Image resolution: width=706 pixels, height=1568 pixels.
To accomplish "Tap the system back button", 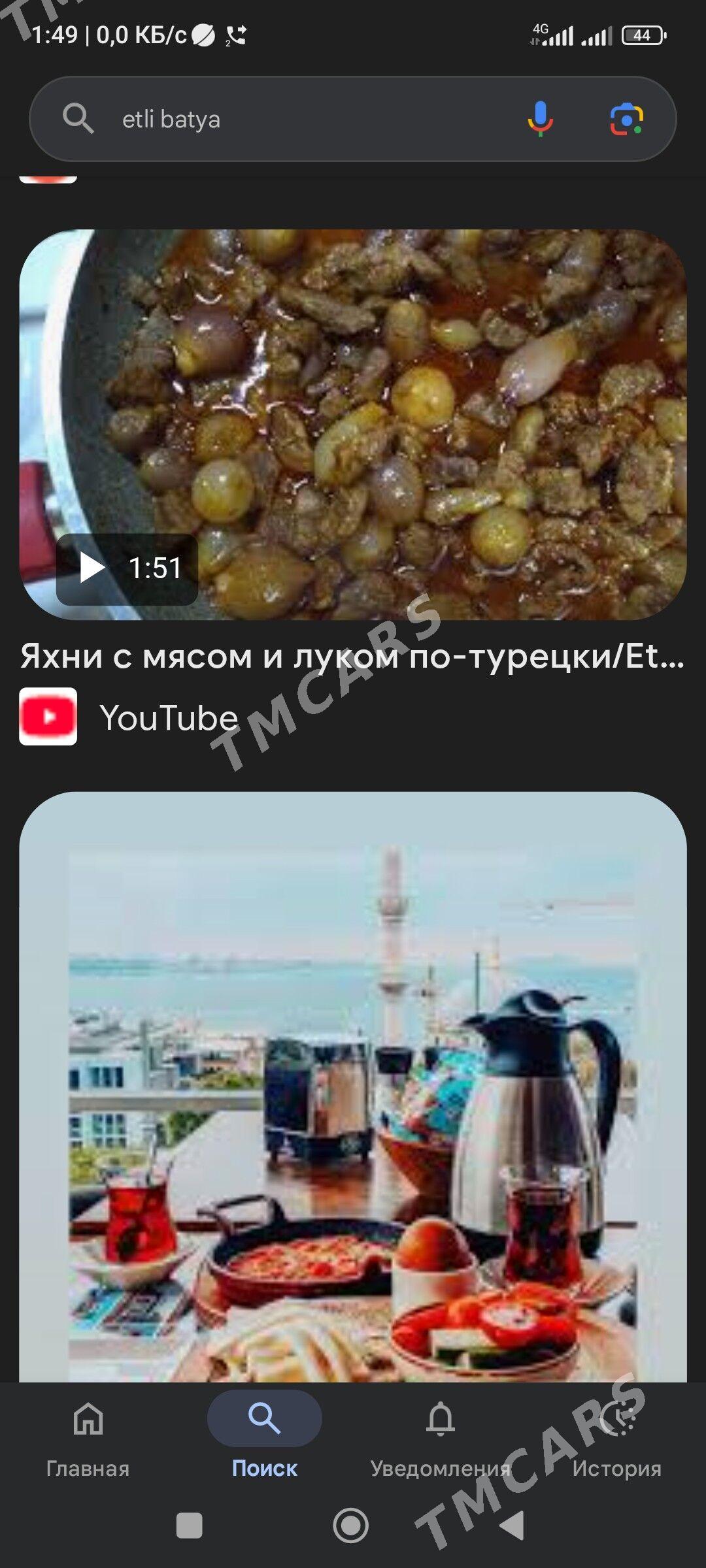I will 512,1526.
